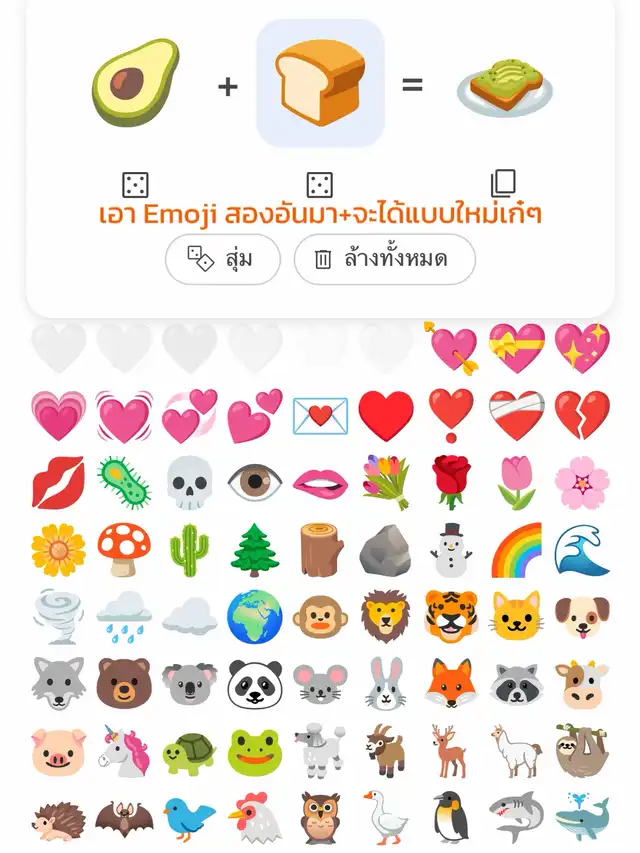Viewport: 640px width, 853px height.
Task: Select the bread emoji slot
Action: click(x=320, y=84)
